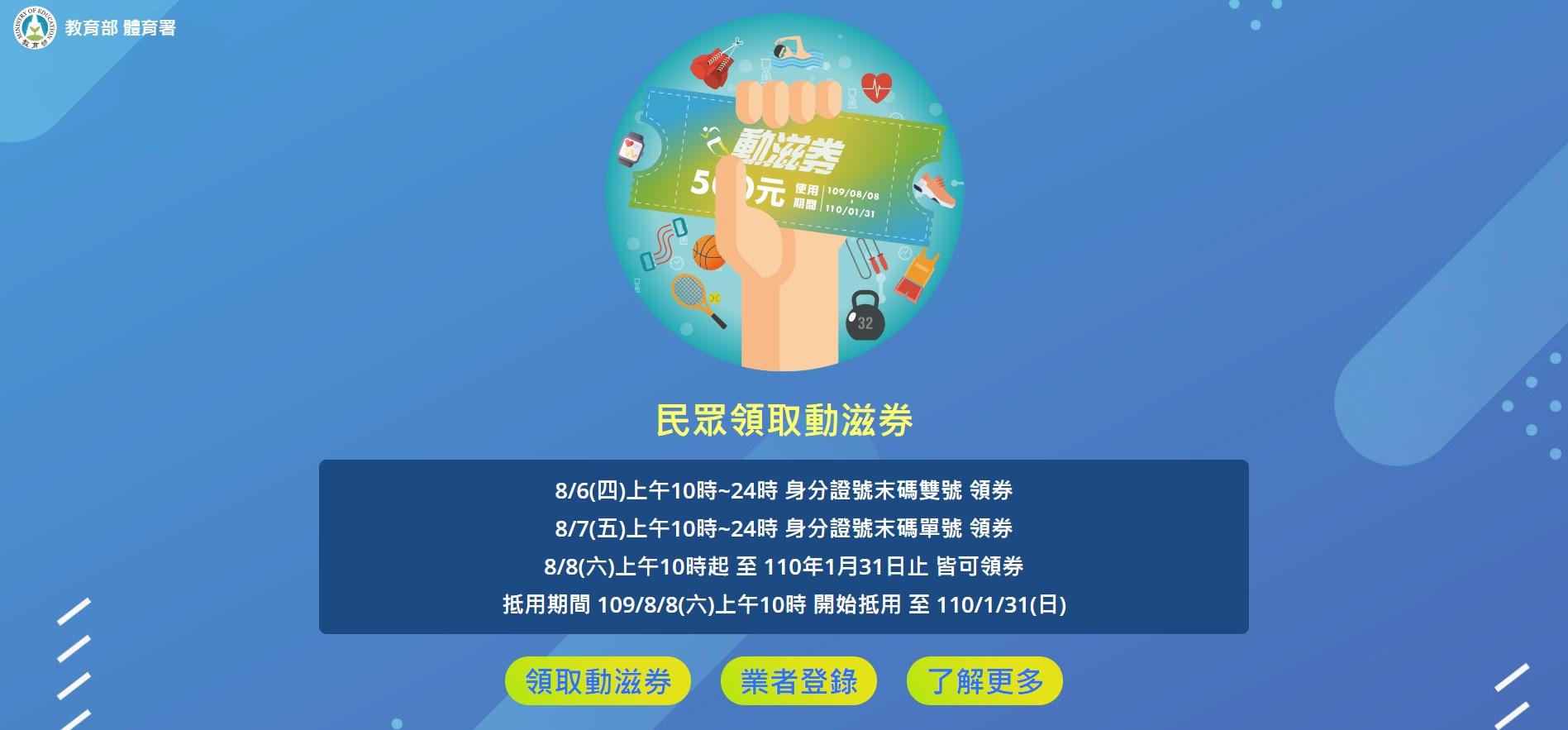Open the 業者登錄 vendor login
The image size is (1568, 730).
798,681
